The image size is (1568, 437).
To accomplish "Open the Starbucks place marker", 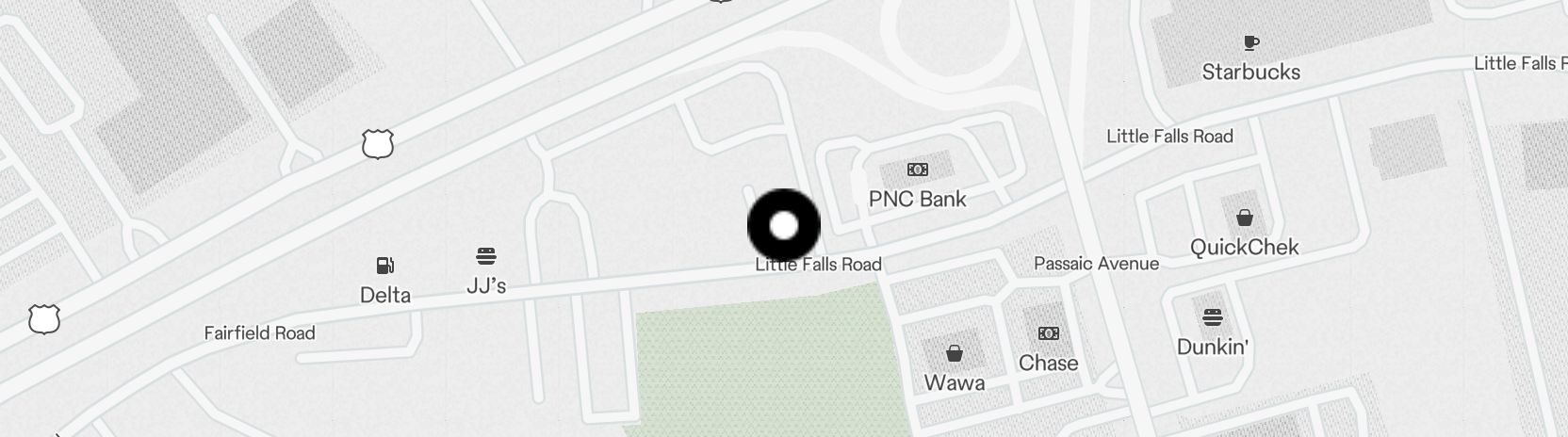I will [x=1250, y=43].
